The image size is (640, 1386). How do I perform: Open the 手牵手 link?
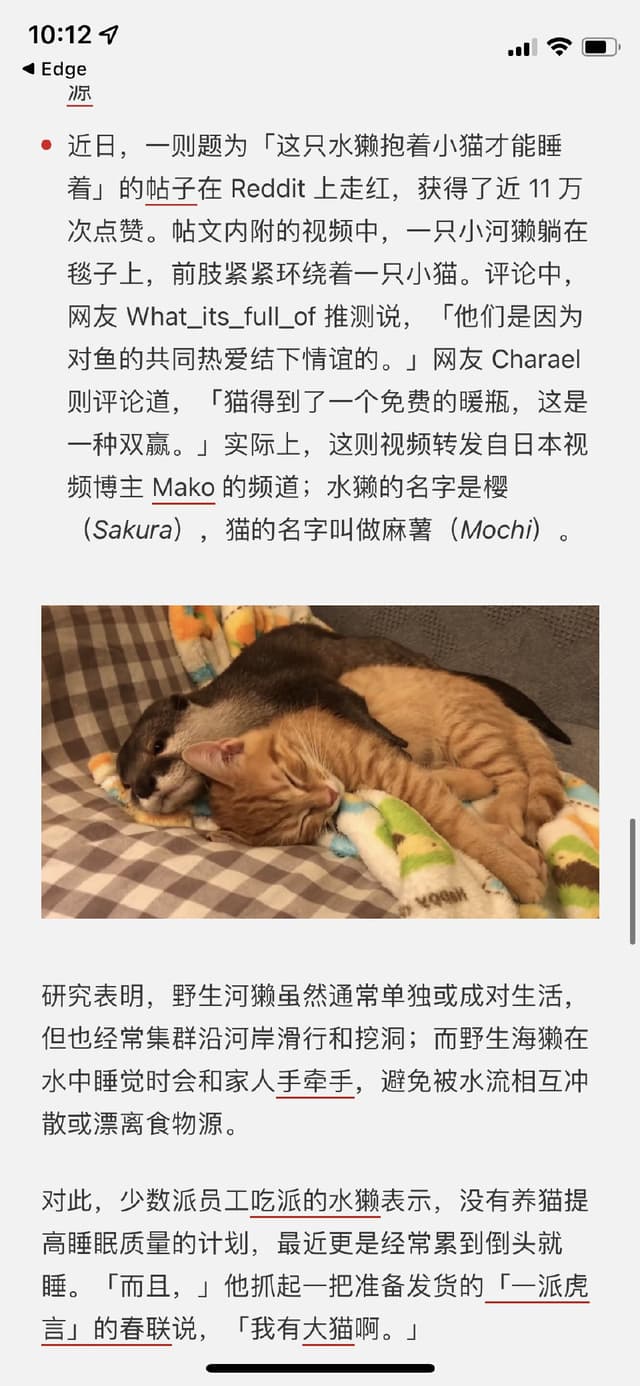pos(315,1081)
